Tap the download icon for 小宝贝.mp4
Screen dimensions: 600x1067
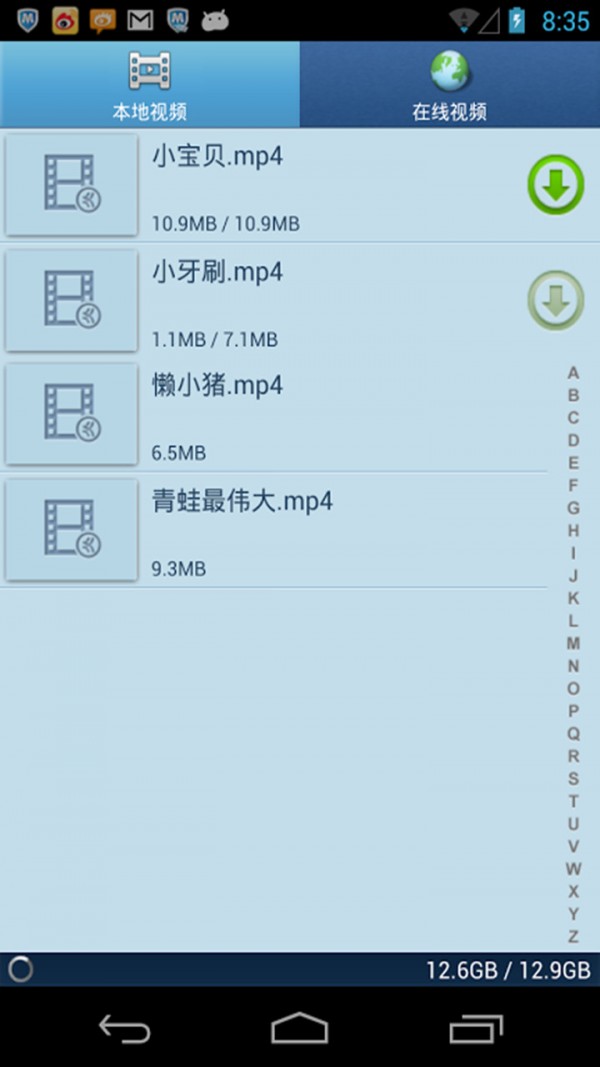[555, 185]
